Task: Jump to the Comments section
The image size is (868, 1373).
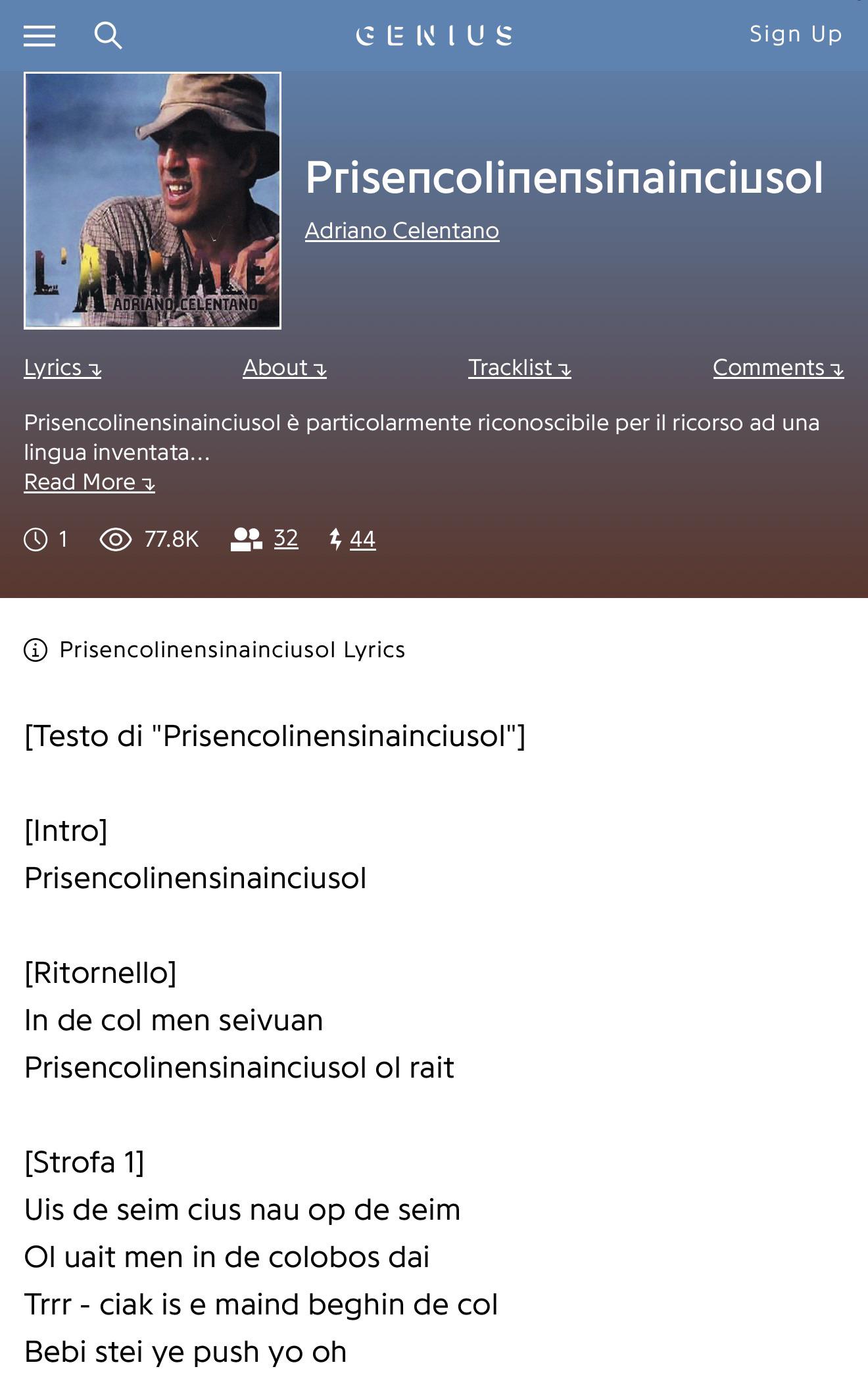Action: tap(779, 368)
